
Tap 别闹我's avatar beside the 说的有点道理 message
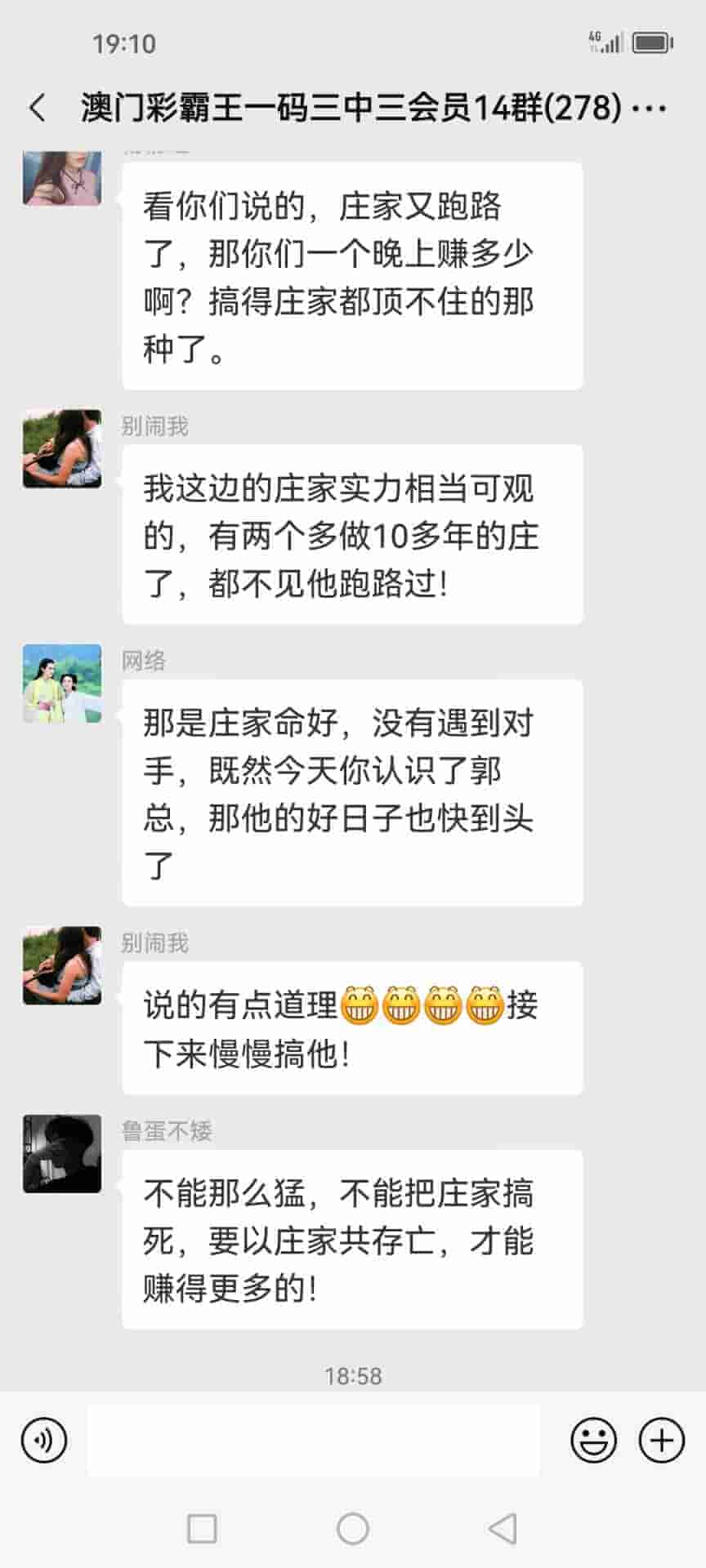[62, 965]
